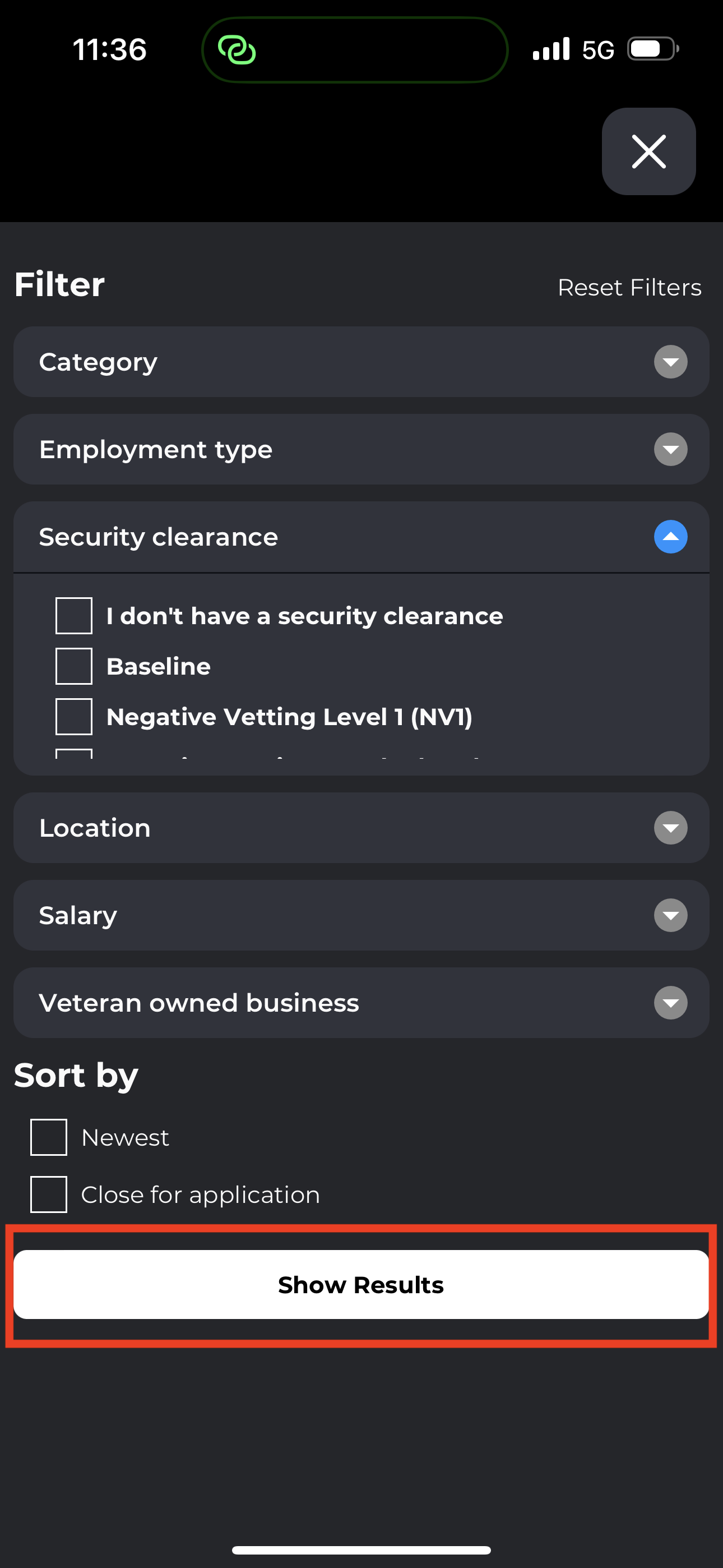Expand Veteran owned business filter
Screen dimensions: 723x1568
coord(361,1003)
